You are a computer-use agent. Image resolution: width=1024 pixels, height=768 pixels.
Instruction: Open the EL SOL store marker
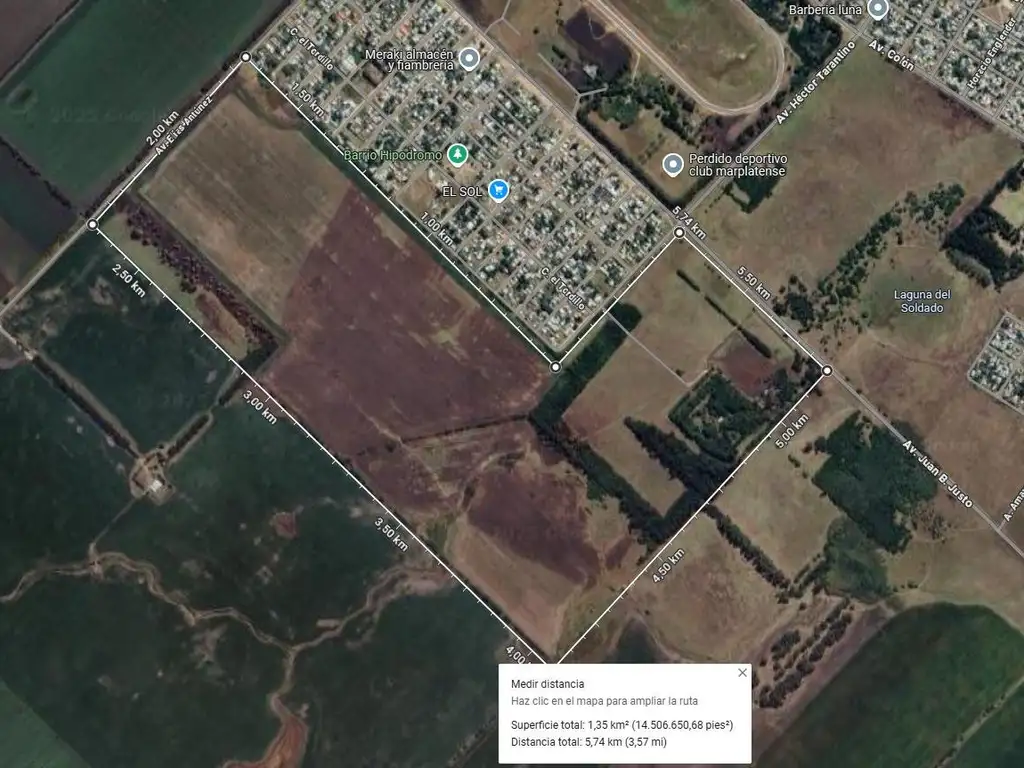499,190
